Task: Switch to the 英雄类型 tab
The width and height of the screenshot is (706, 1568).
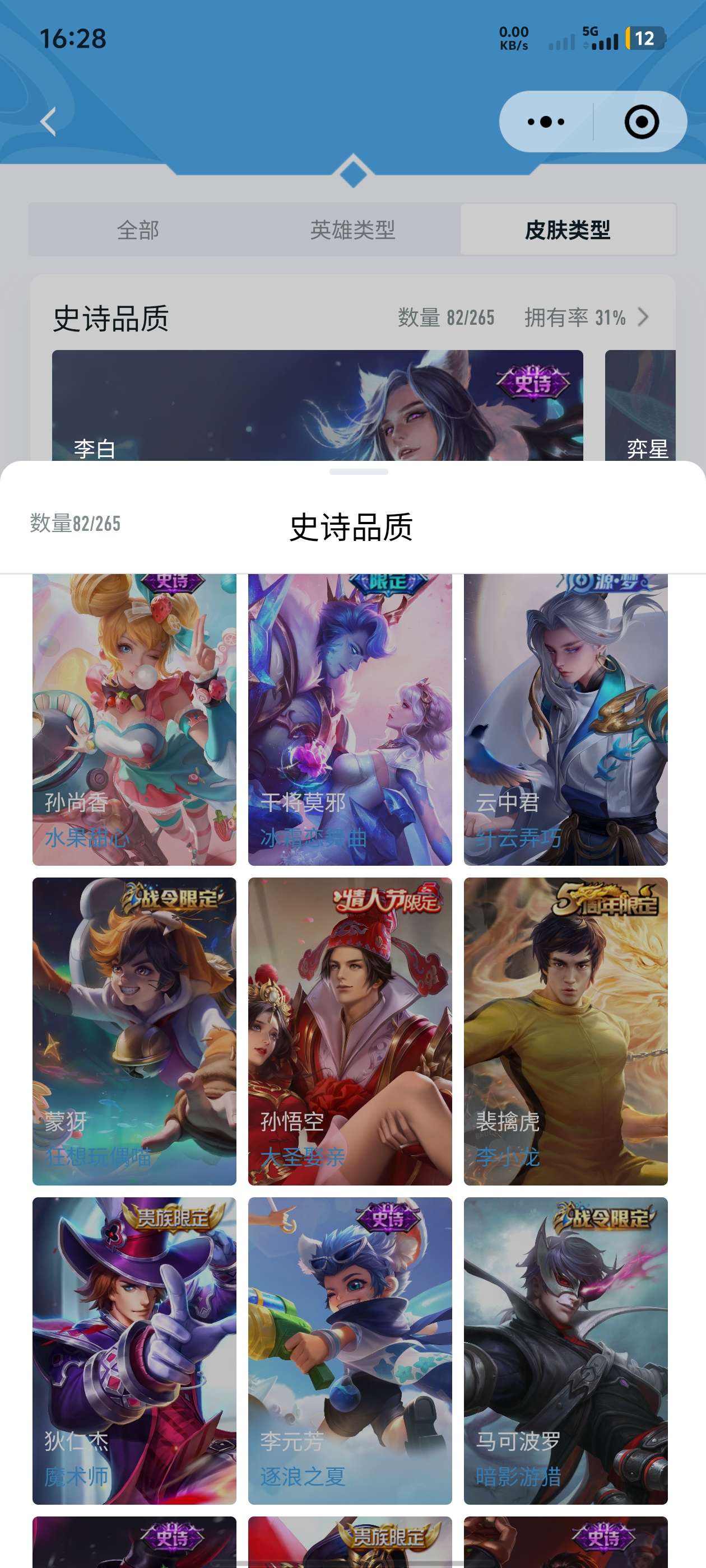Action: pyautogui.click(x=352, y=230)
